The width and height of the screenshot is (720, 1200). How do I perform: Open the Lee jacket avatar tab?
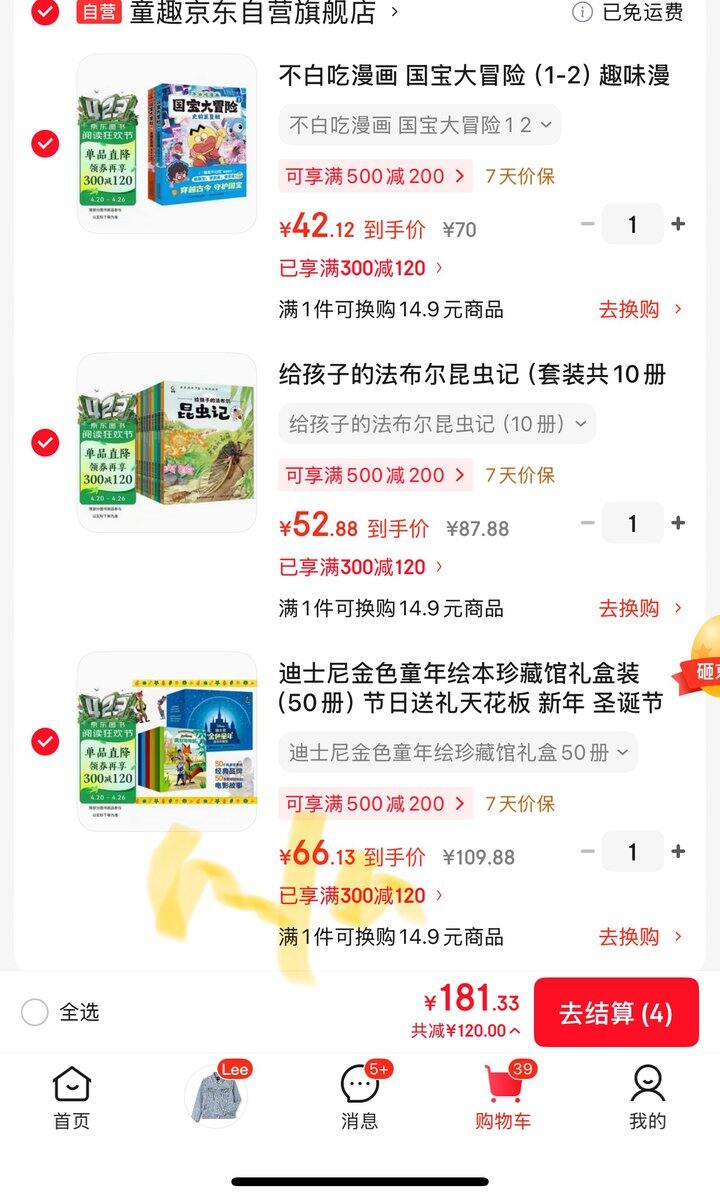click(217, 1095)
